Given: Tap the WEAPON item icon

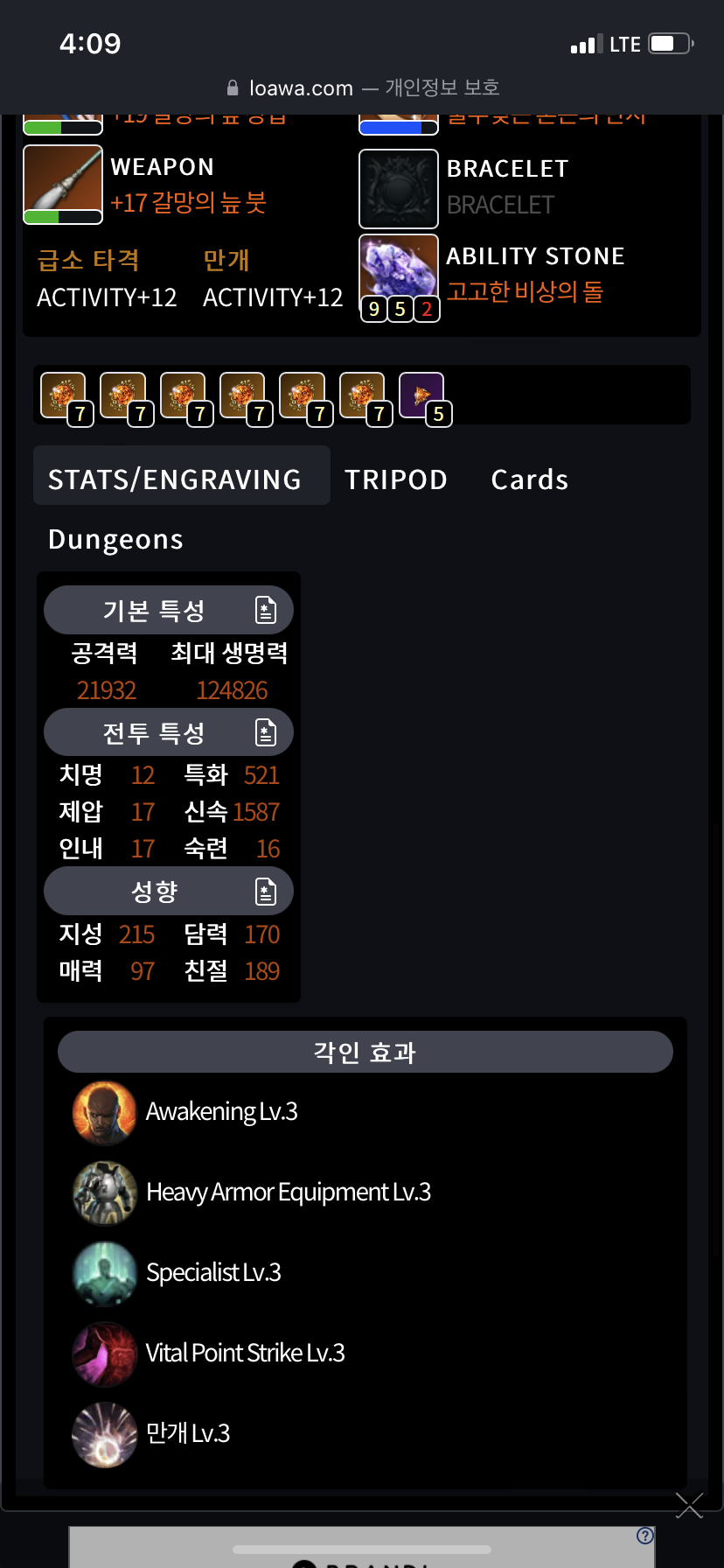Looking at the screenshot, I should (63, 185).
